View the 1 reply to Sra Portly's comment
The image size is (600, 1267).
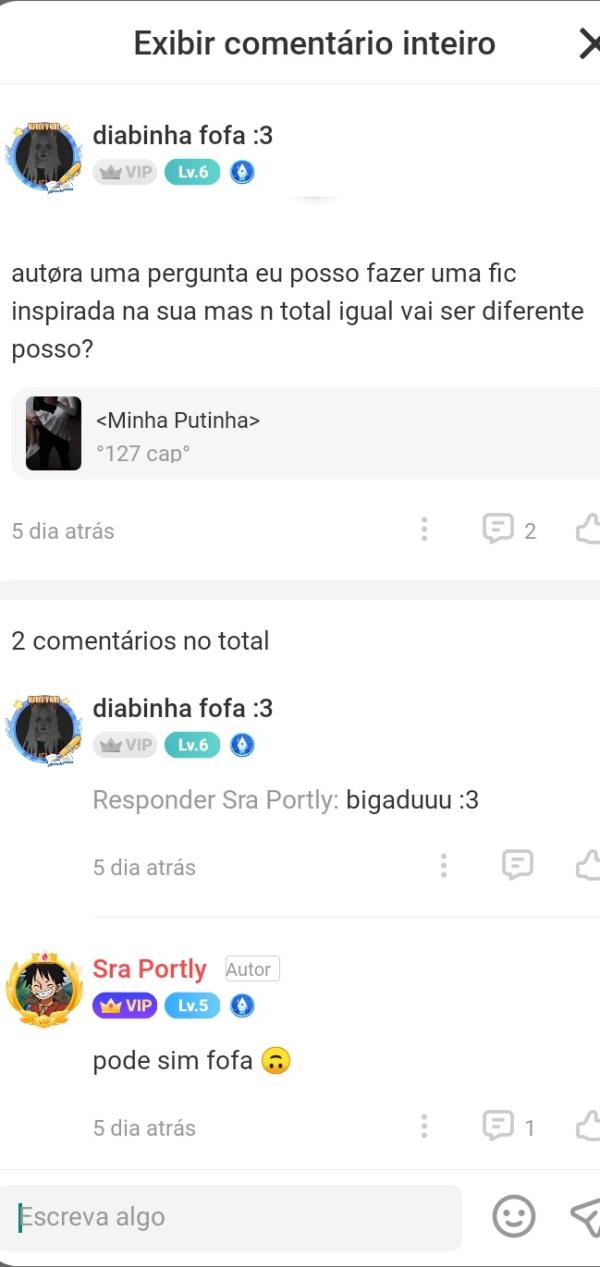[509, 1127]
